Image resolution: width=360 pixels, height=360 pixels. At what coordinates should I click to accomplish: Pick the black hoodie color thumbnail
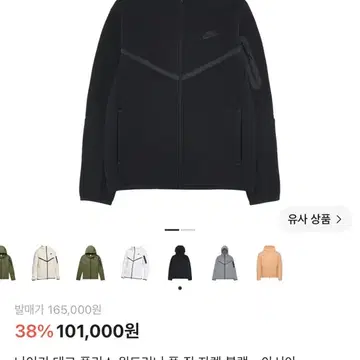tap(180, 263)
